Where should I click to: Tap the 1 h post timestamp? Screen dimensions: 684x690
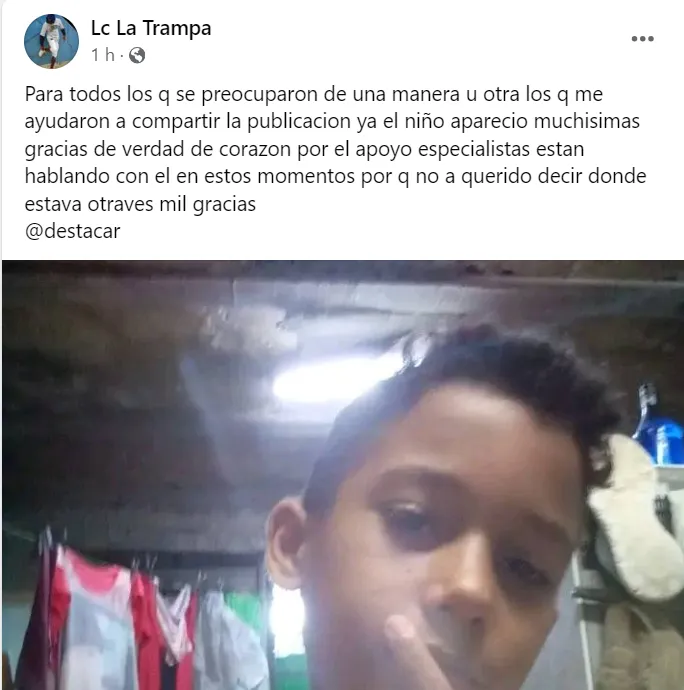(103, 55)
